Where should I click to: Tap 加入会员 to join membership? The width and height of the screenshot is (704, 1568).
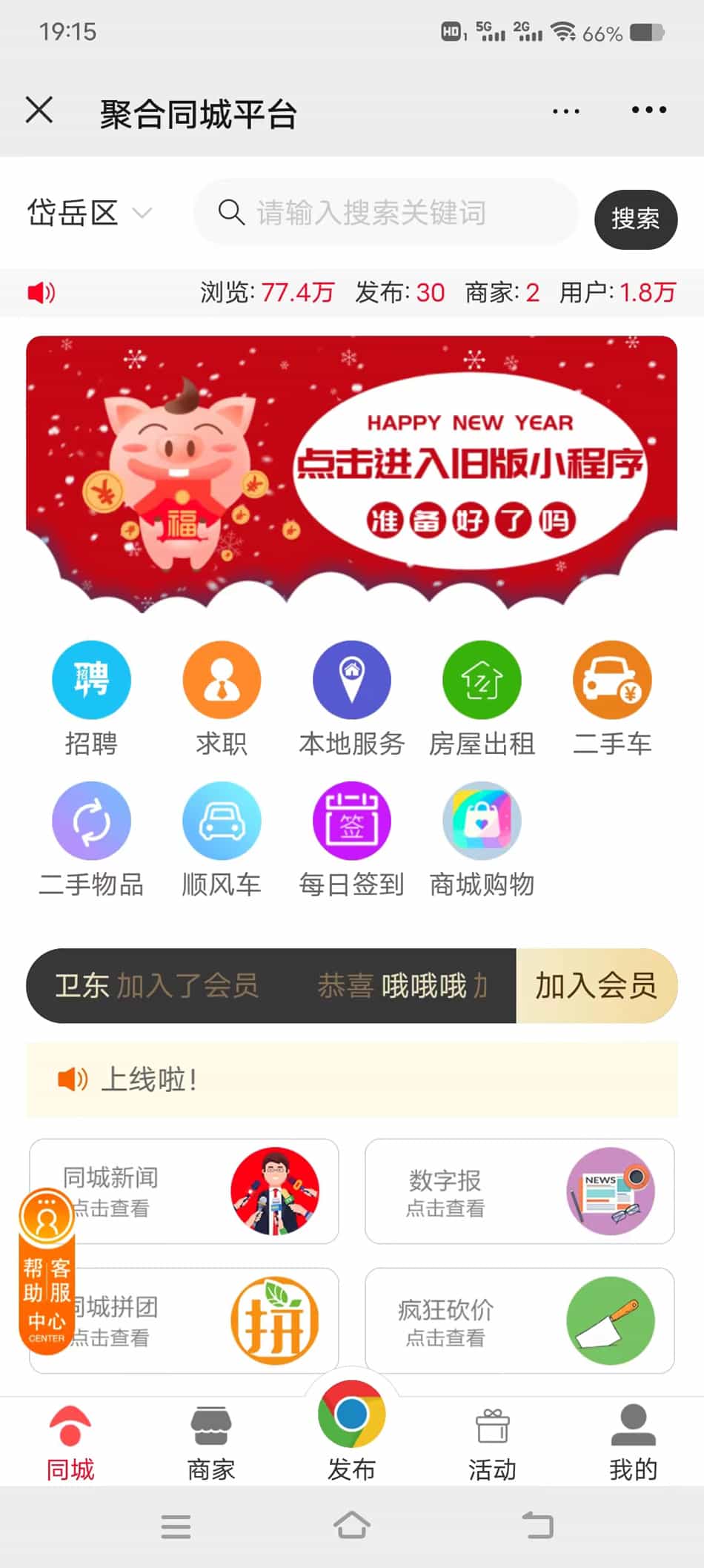point(596,986)
